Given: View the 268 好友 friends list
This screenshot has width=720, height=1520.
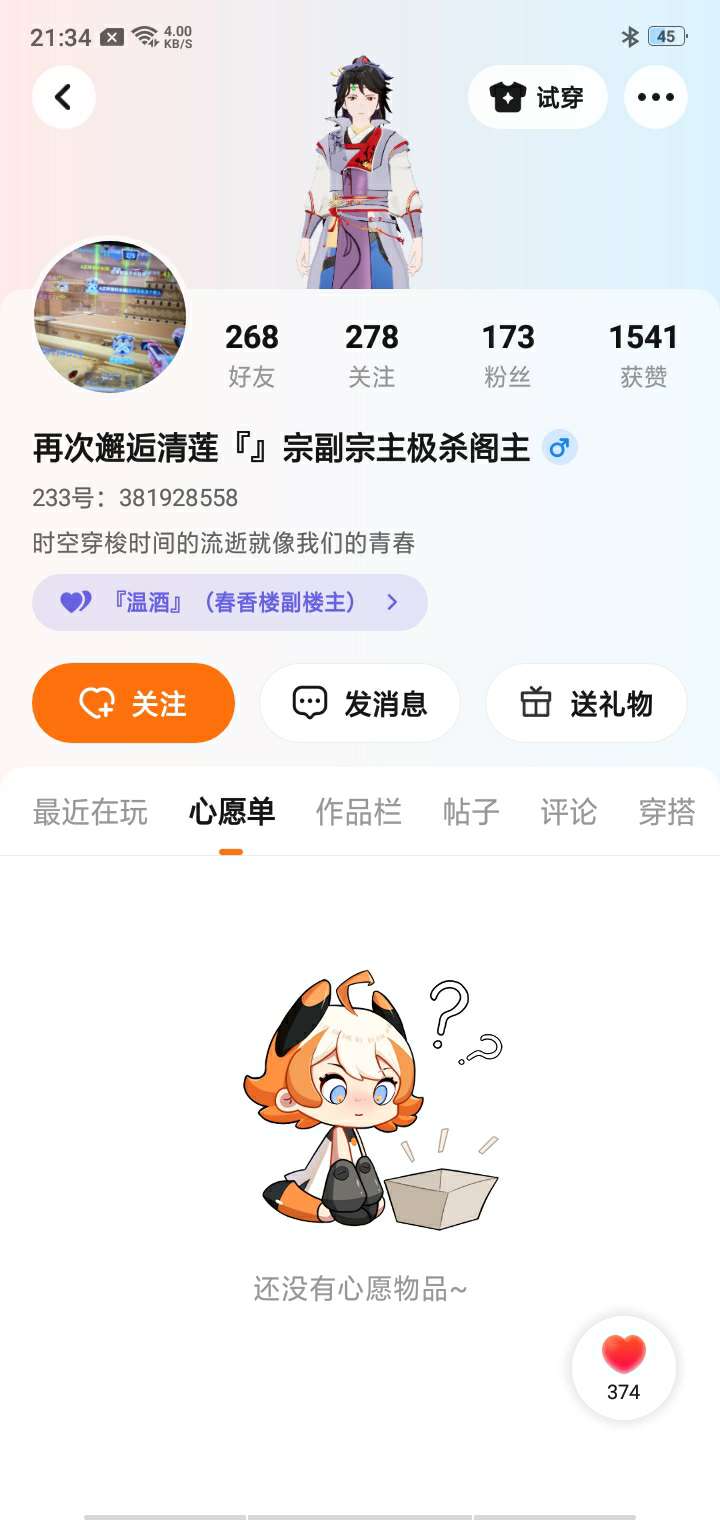Looking at the screenshot, I should point(252,355).
